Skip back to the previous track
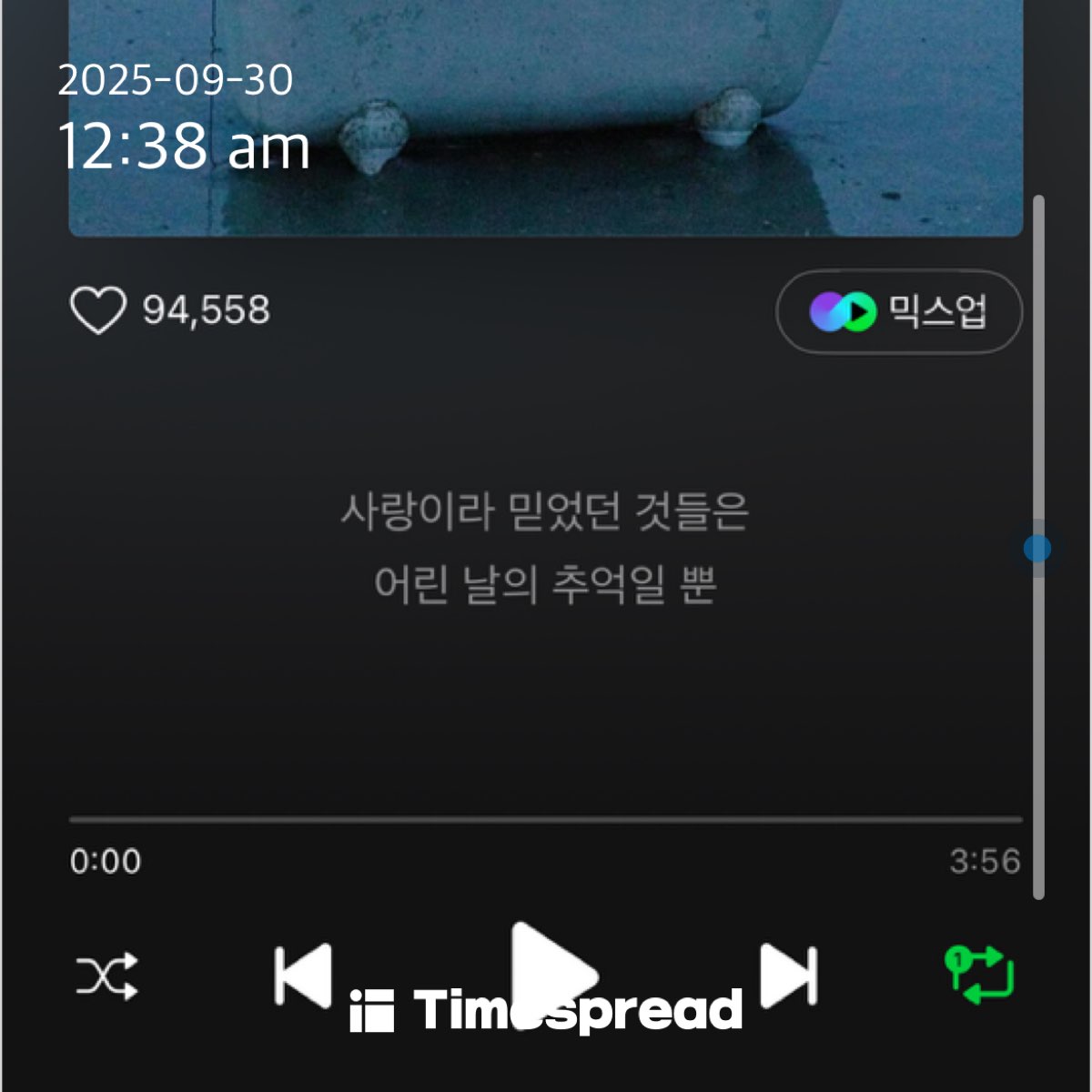This screenshot has width=1092, height=1092. click(303, 976)
